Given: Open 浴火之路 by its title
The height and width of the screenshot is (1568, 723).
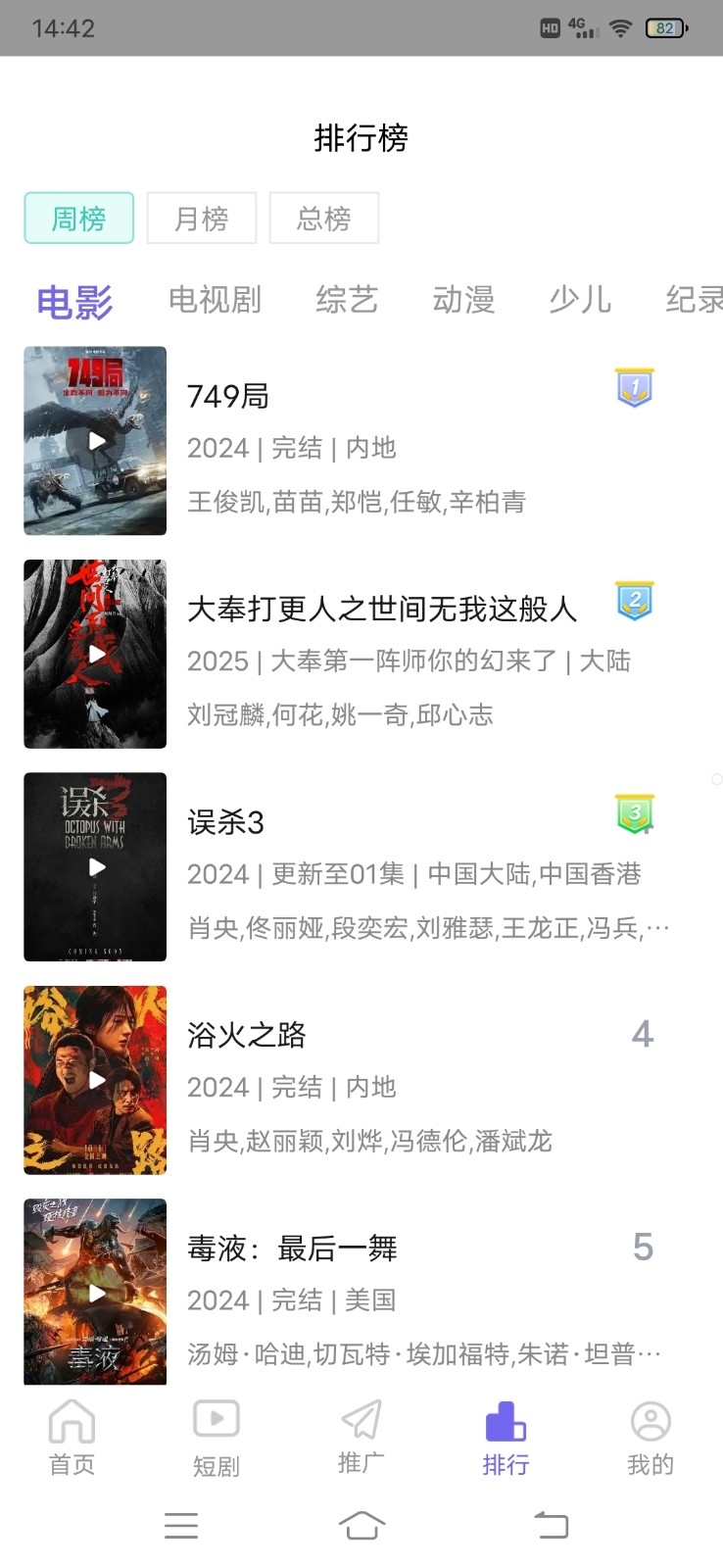Looking at the screenshot, I should [x=247, y=1035].
